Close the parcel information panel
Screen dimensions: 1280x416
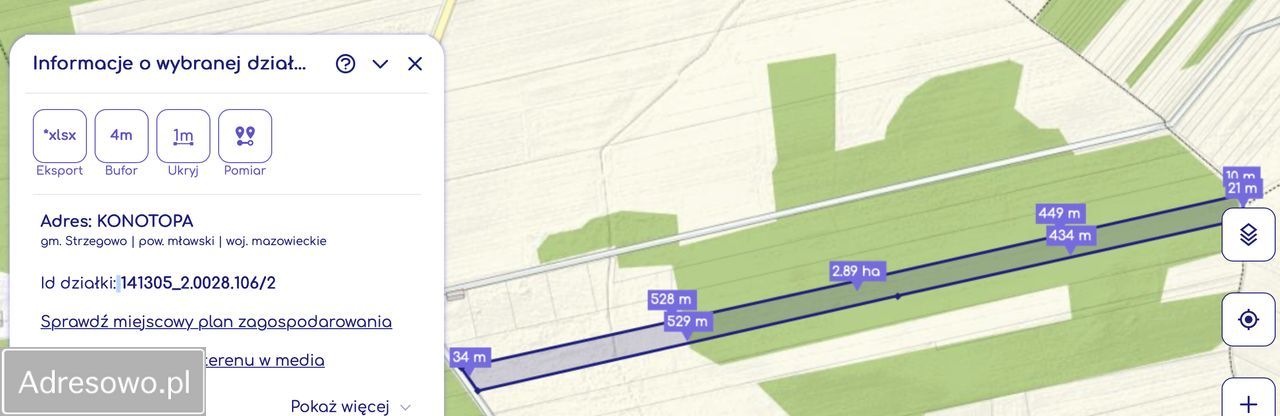tap(415, 64)
